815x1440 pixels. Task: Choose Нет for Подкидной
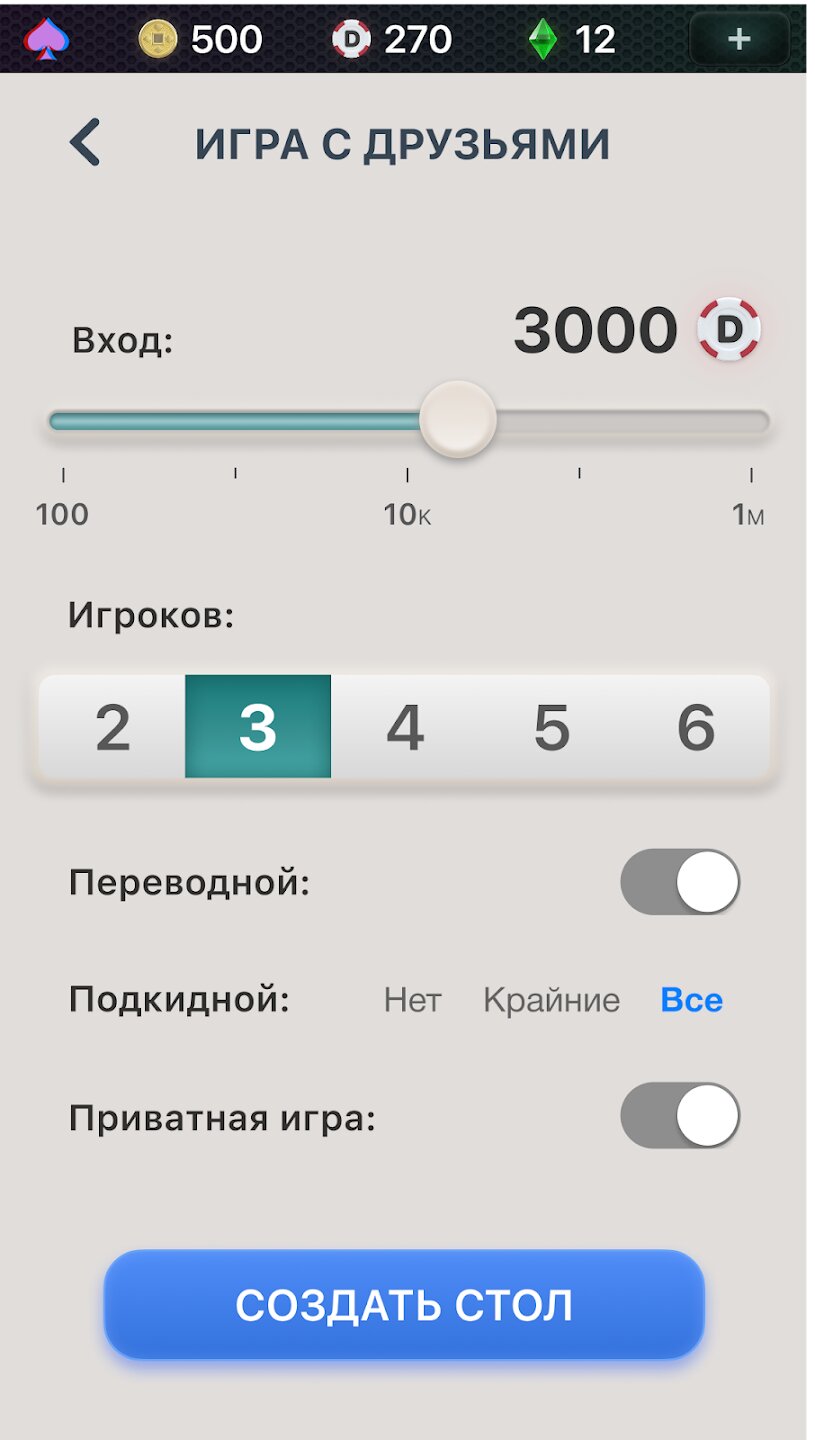point(412,1000)
